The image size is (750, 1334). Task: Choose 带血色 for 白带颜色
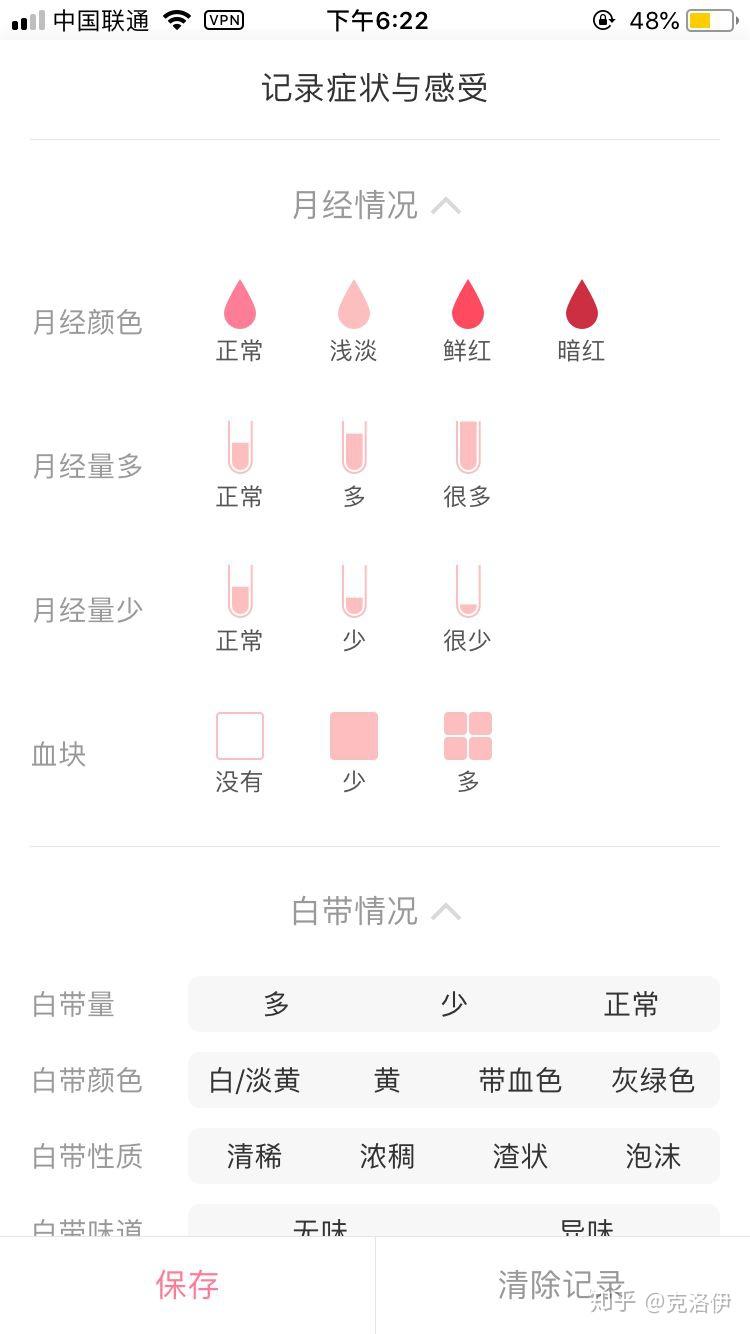pyautogui.click(x=520, y=1080)
